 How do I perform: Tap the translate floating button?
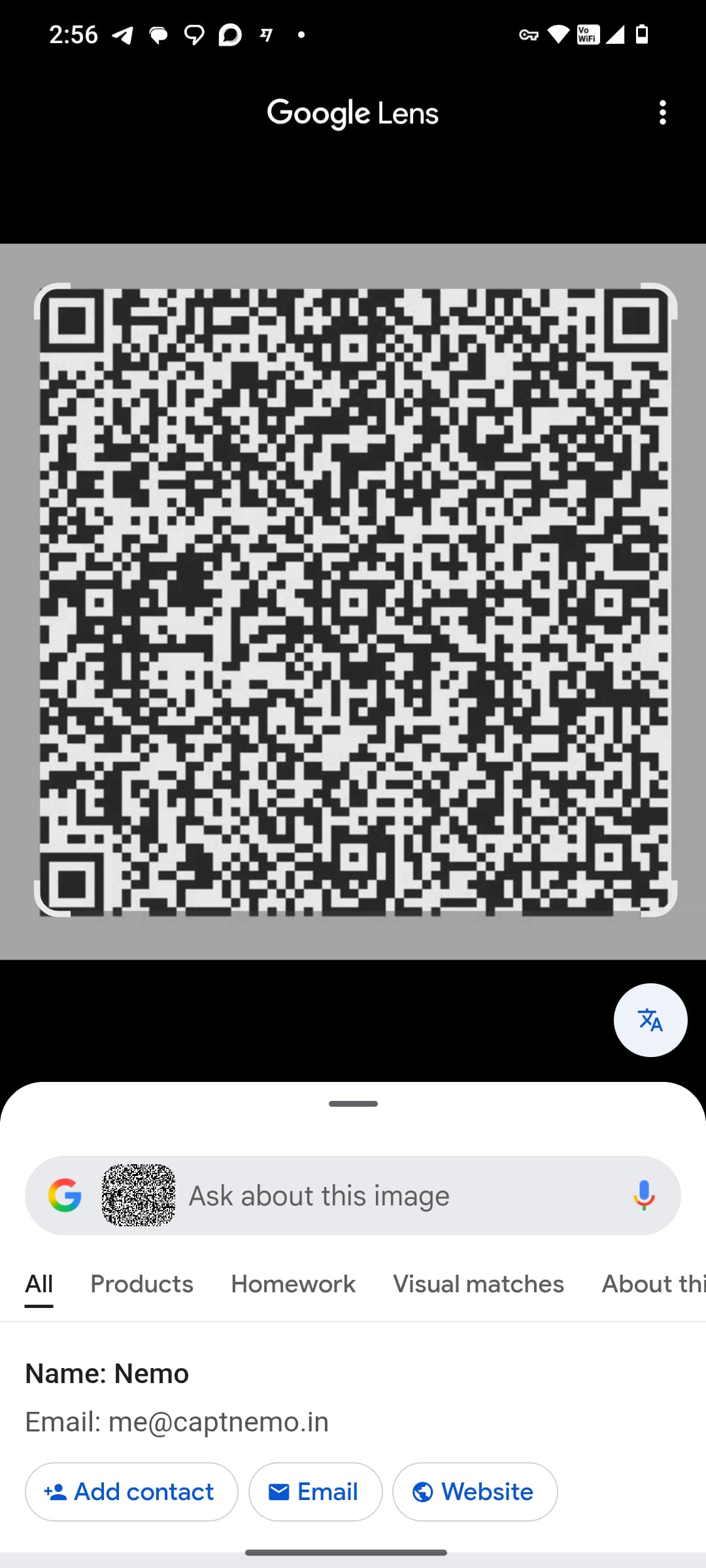[x=650, y=1020]
